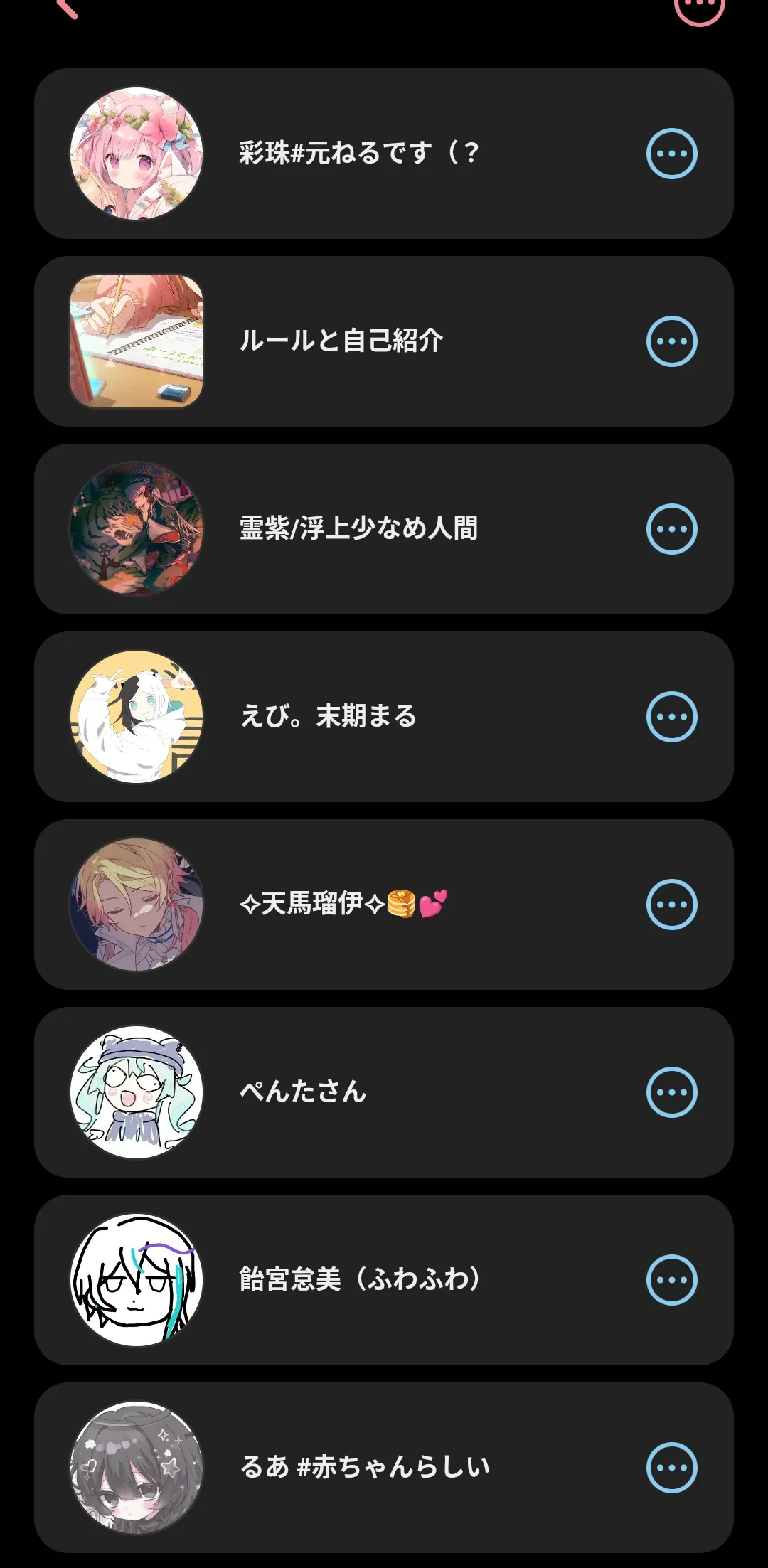
Task: Tap the more icon next to 飴宮怠美（ふわふわ）
Action: [671, 1280]
